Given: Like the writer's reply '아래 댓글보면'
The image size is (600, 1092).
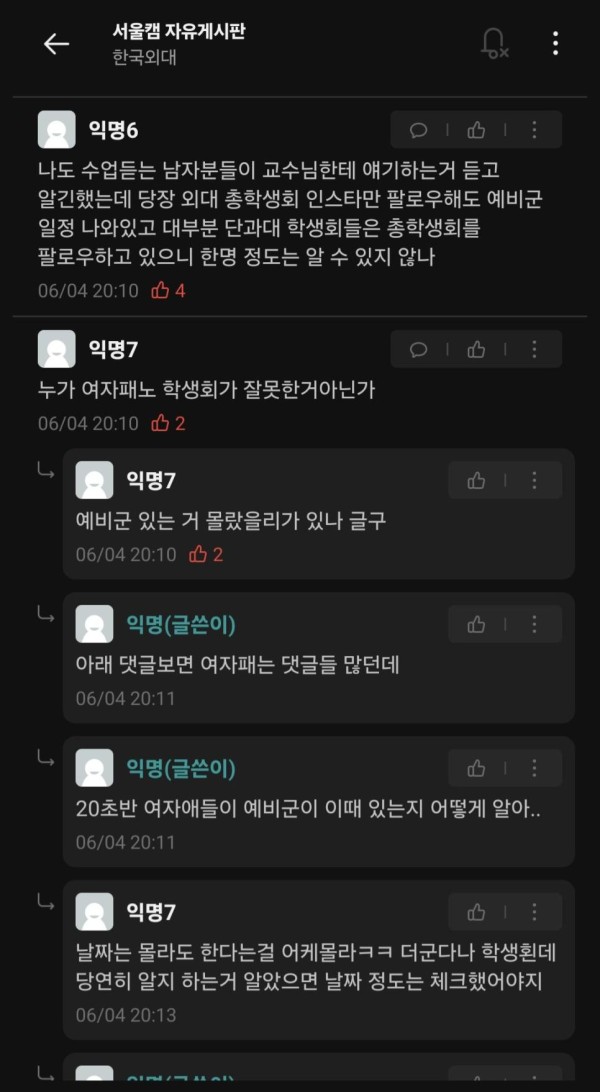Looking at the screenshot, I should pyautogui.click(x=476, y=624).
